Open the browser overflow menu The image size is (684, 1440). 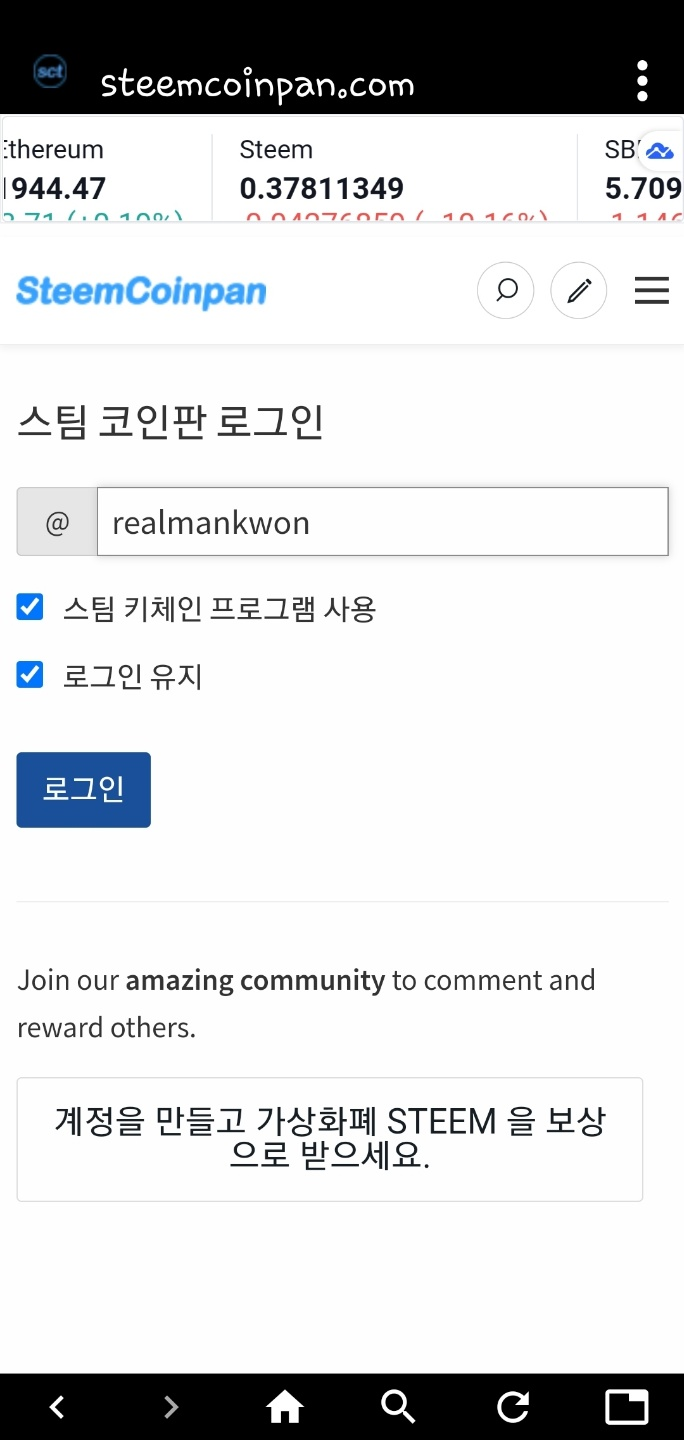coord(642,81)
